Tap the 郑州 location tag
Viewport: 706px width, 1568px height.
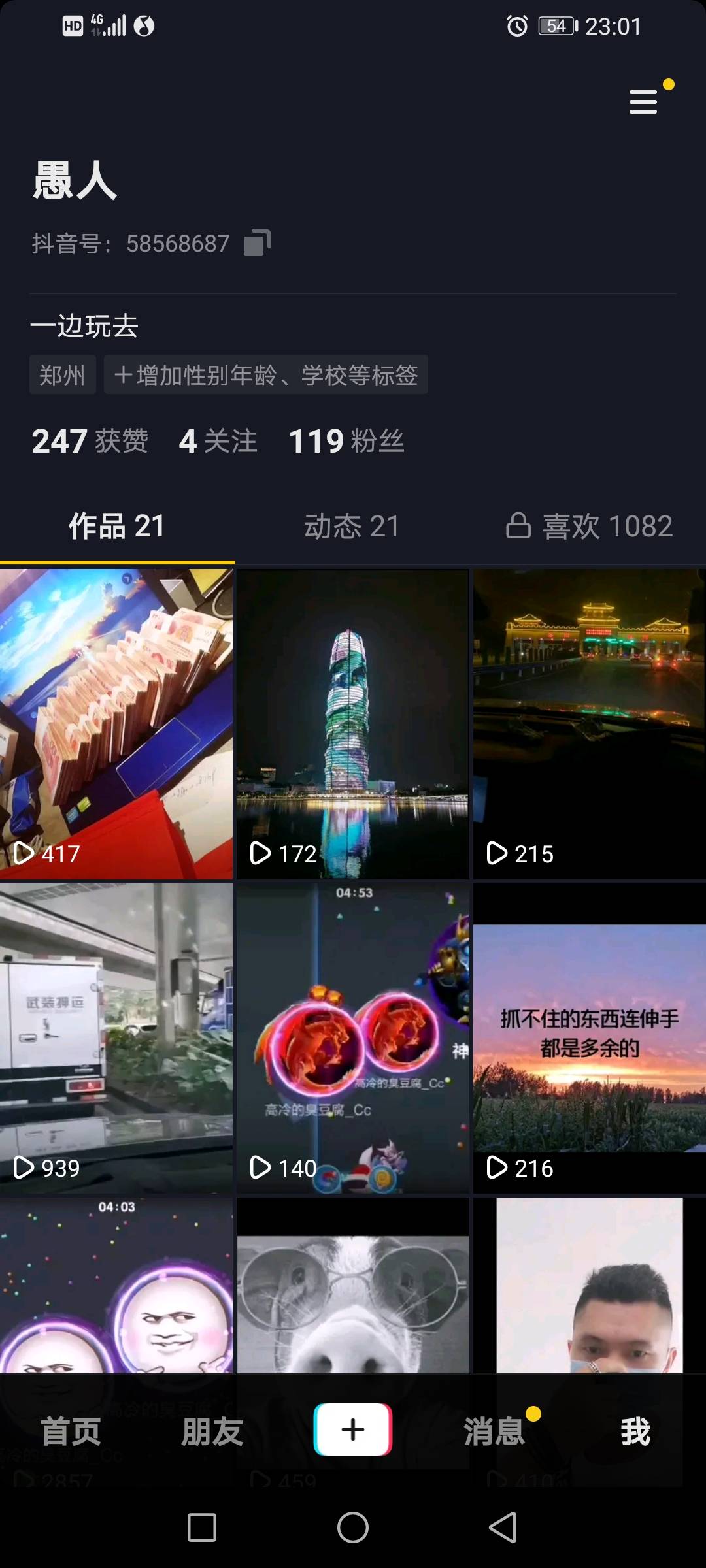(x=62, y=375)
